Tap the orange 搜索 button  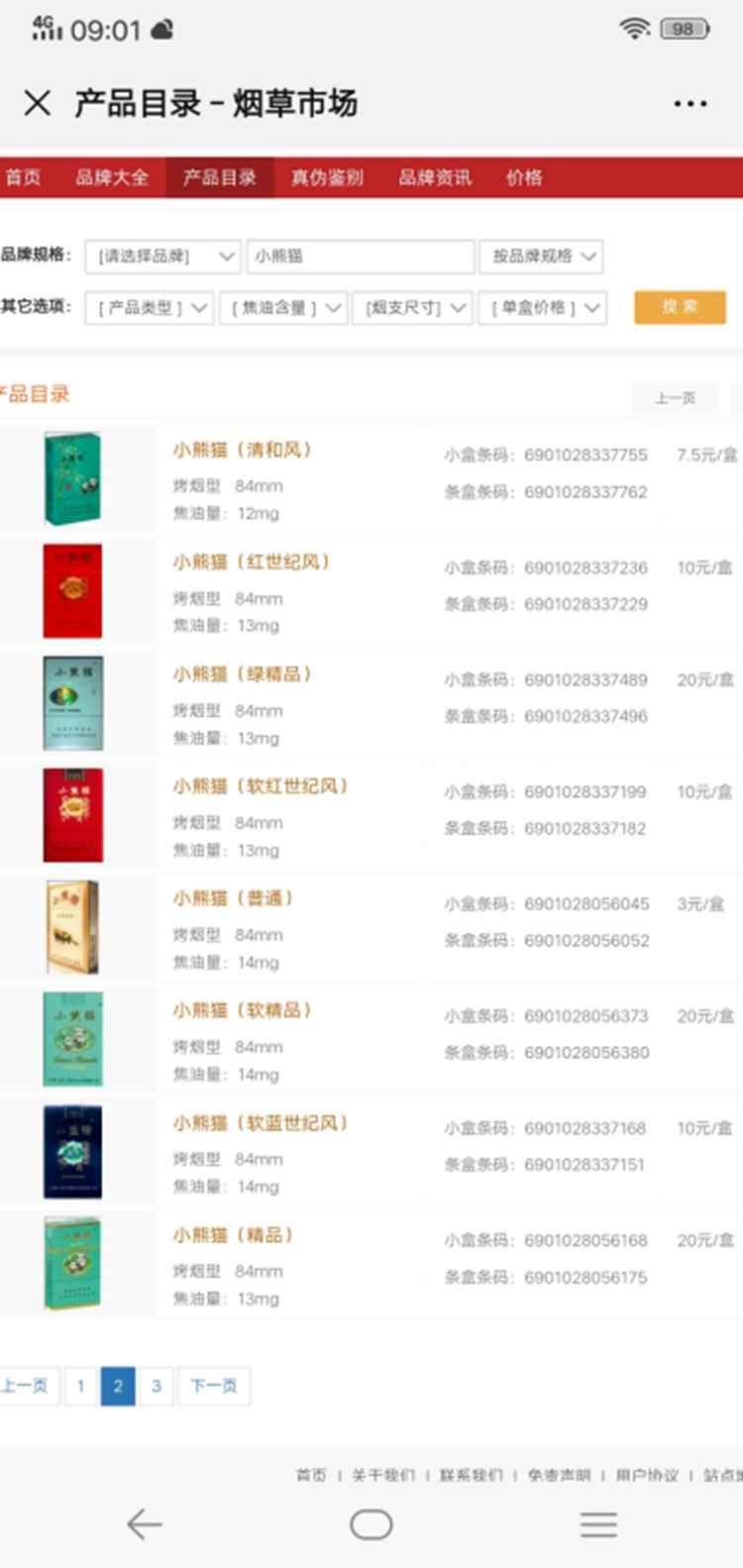click(680, 307)
